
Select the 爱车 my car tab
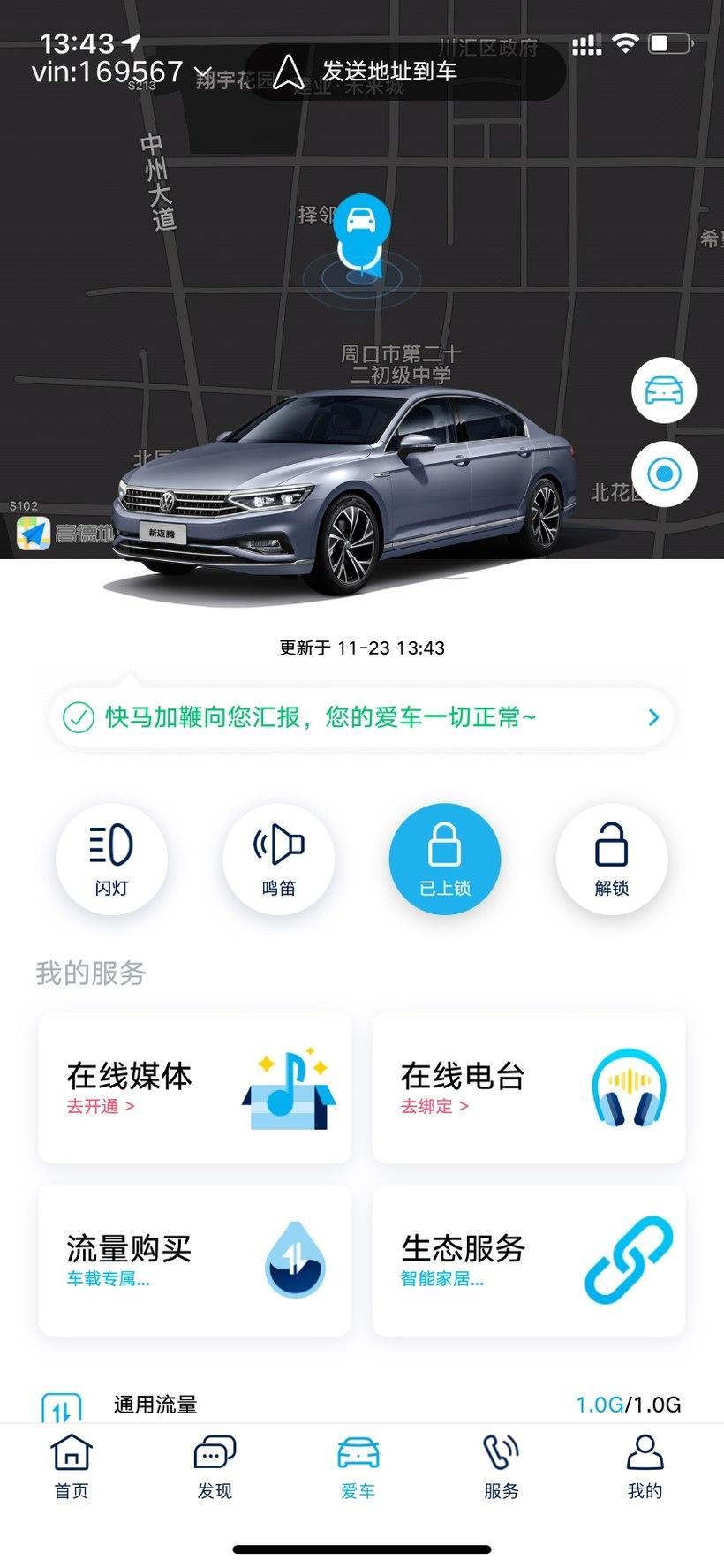point(358,1468)
